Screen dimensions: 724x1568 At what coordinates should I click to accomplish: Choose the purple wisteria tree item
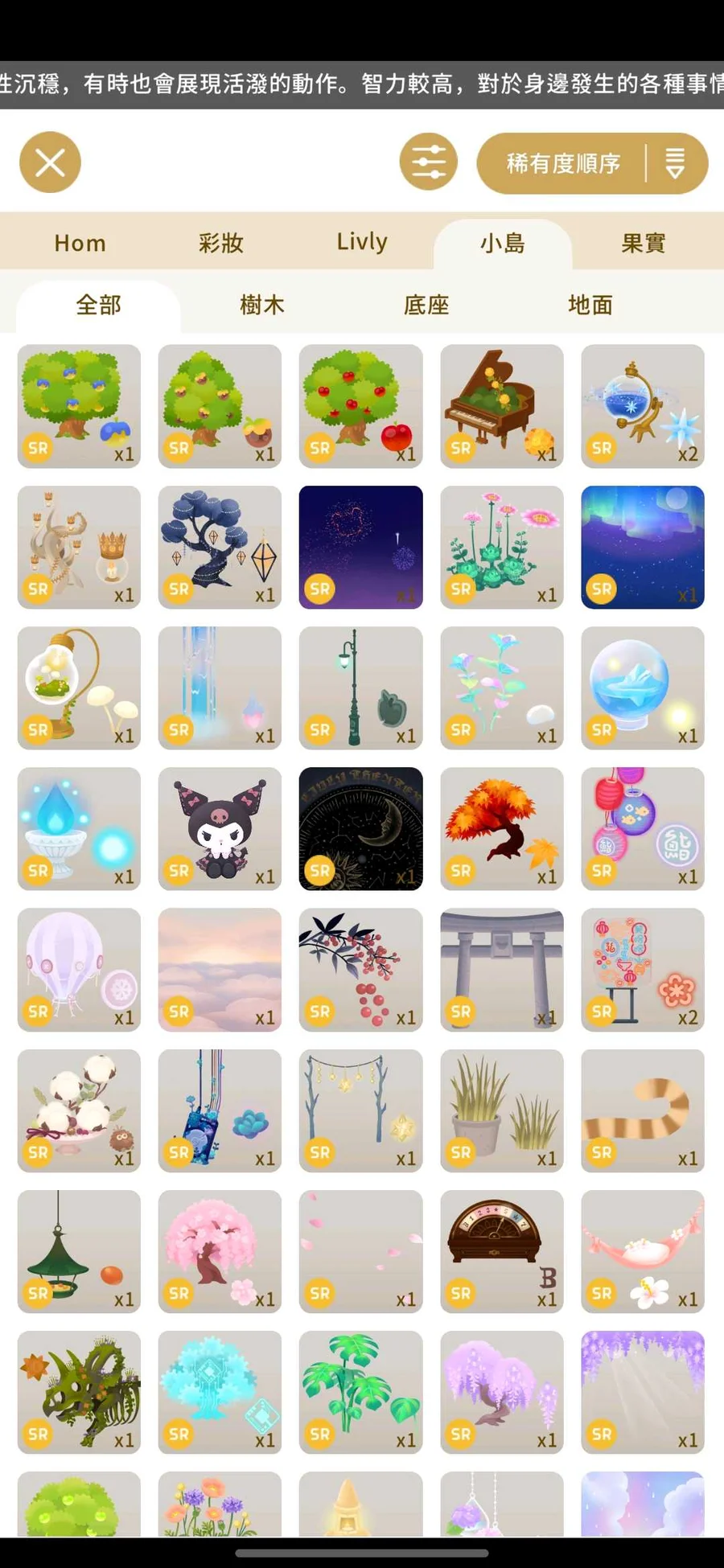tap(501, 1392)
